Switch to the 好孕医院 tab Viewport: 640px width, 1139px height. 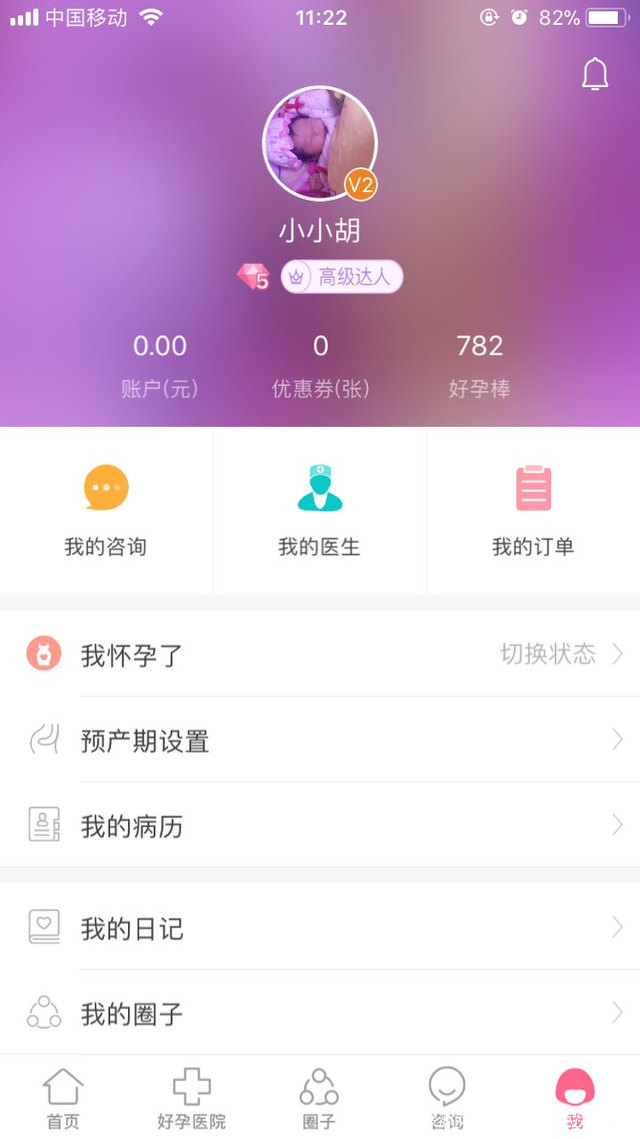191,1098
